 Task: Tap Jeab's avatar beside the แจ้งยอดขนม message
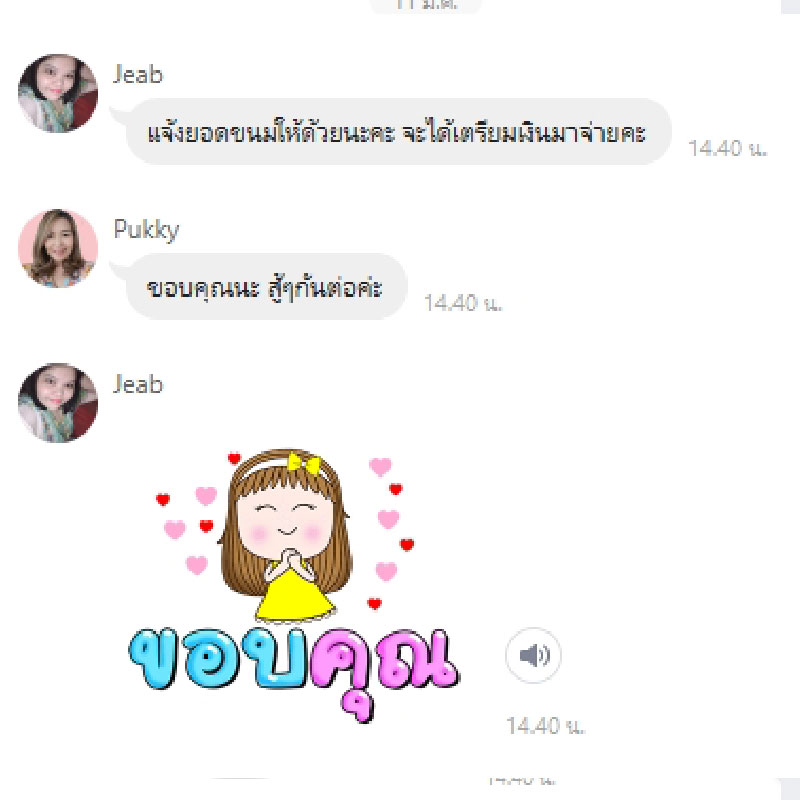click(x=58, y=93)
